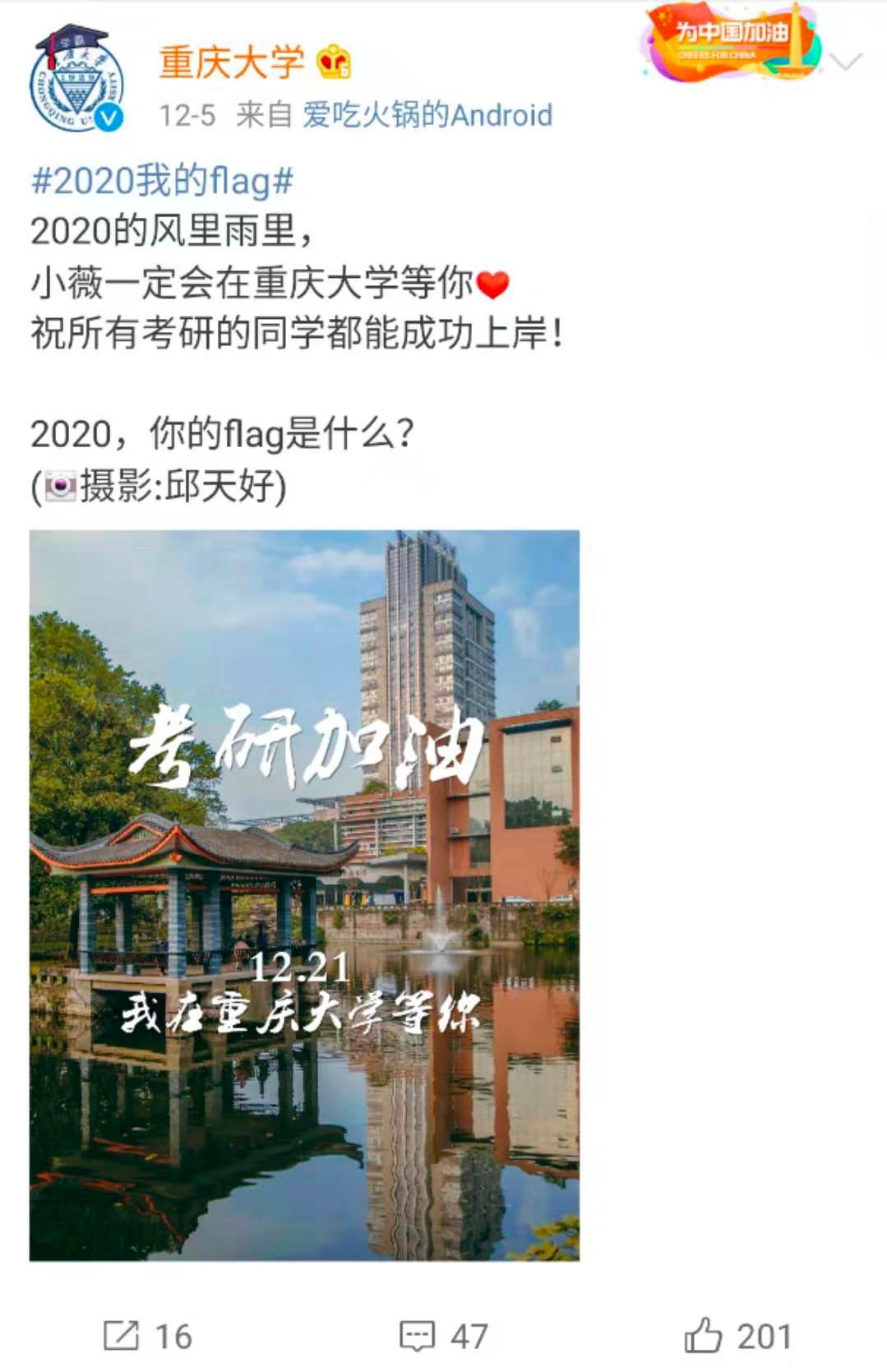Open the #2020我的flag# hashtag
The image size is (887, 1372).
[x=162, y=181]
